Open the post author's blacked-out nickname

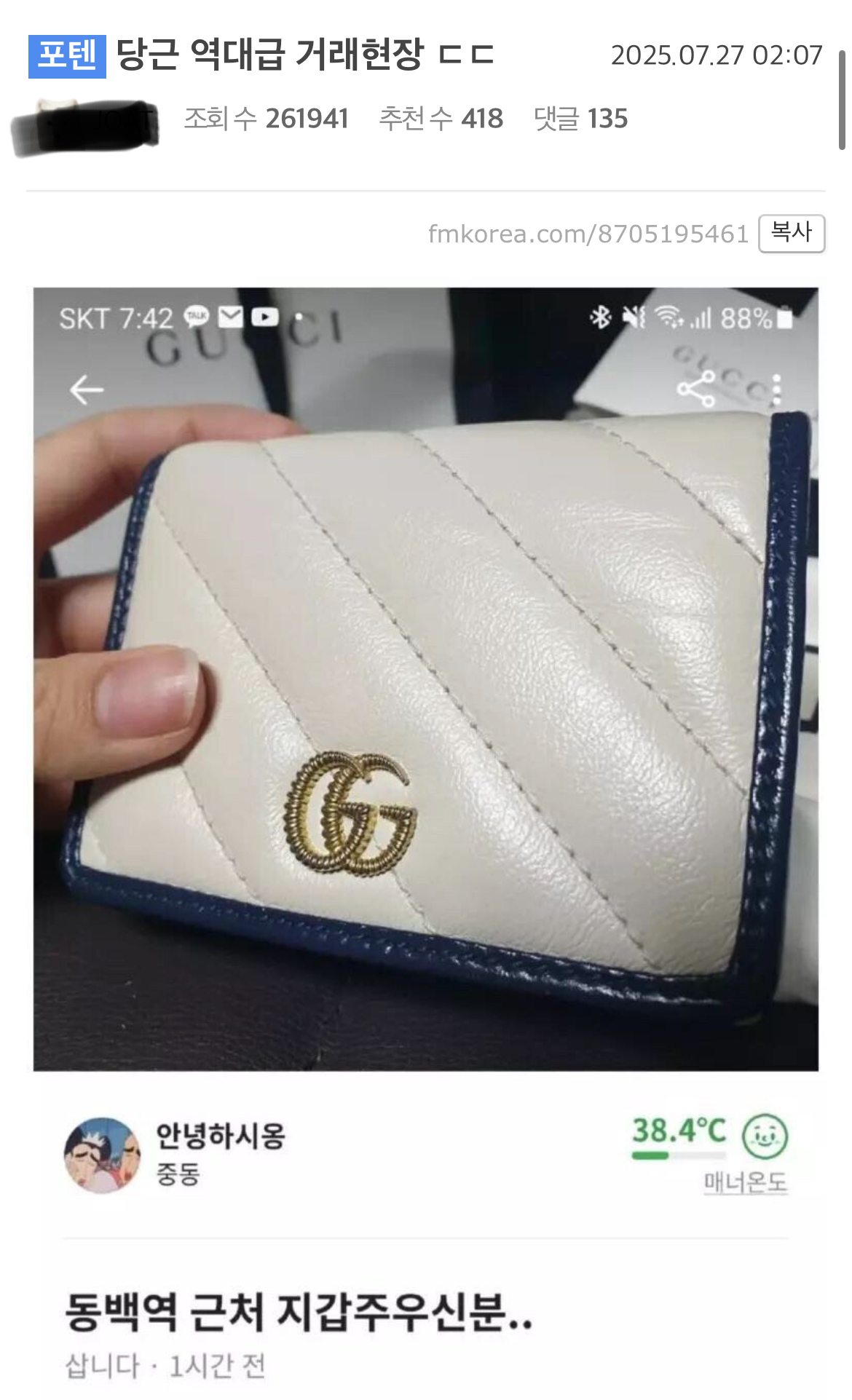pos(85,127)
